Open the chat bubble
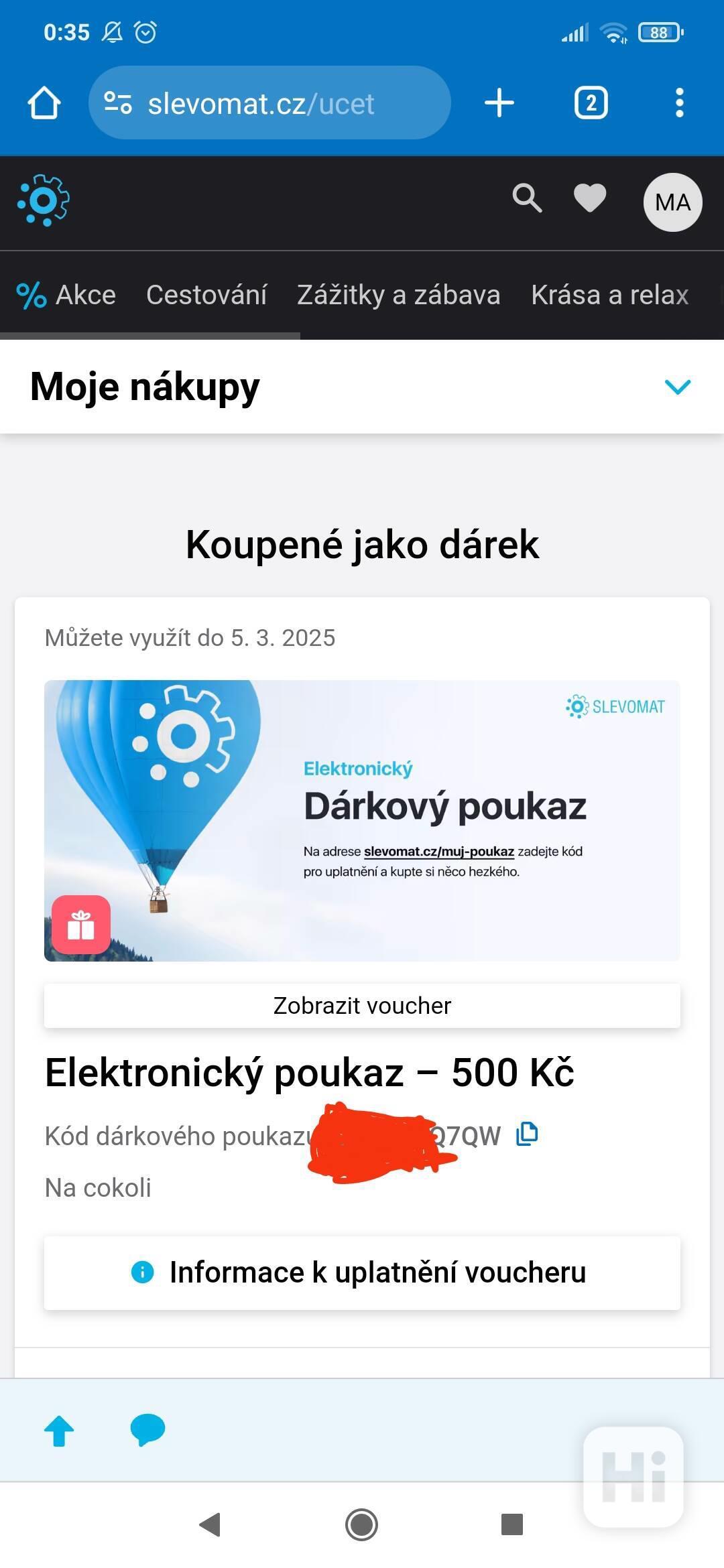The height and width of the screenshot is (1568, 724). [147, 1429]
